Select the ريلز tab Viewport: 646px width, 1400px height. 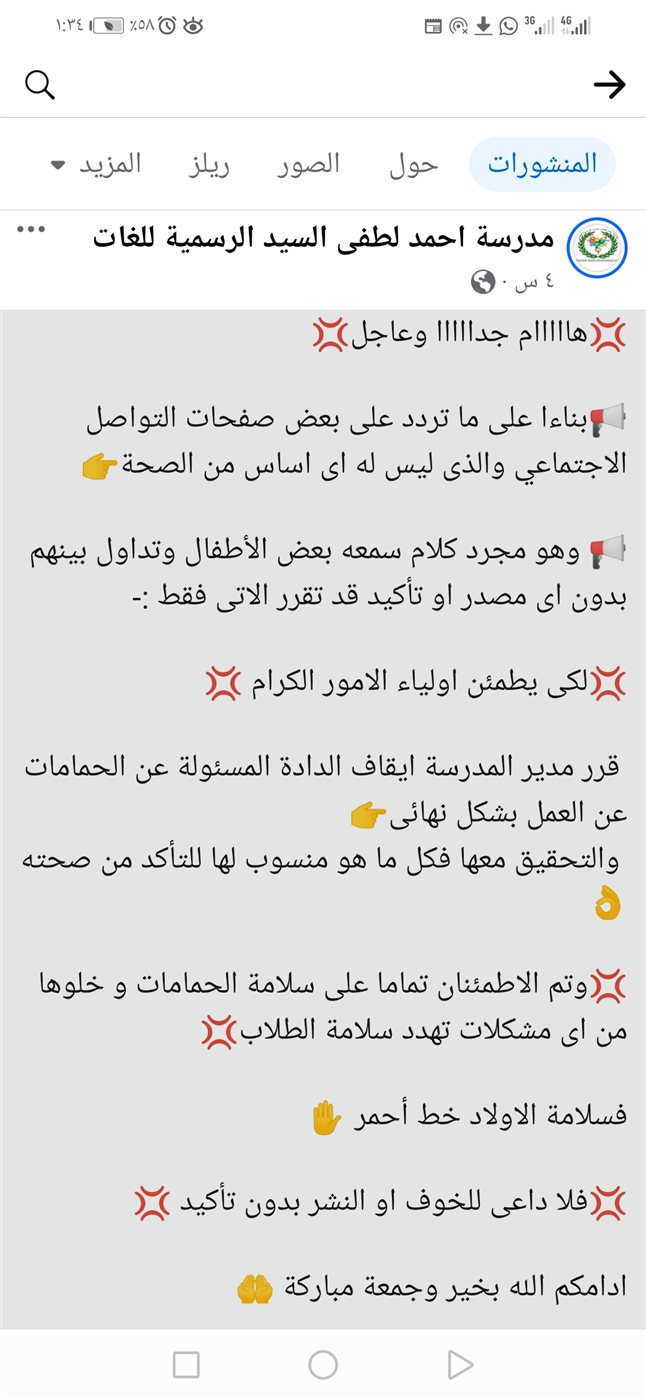coord(209,165)
